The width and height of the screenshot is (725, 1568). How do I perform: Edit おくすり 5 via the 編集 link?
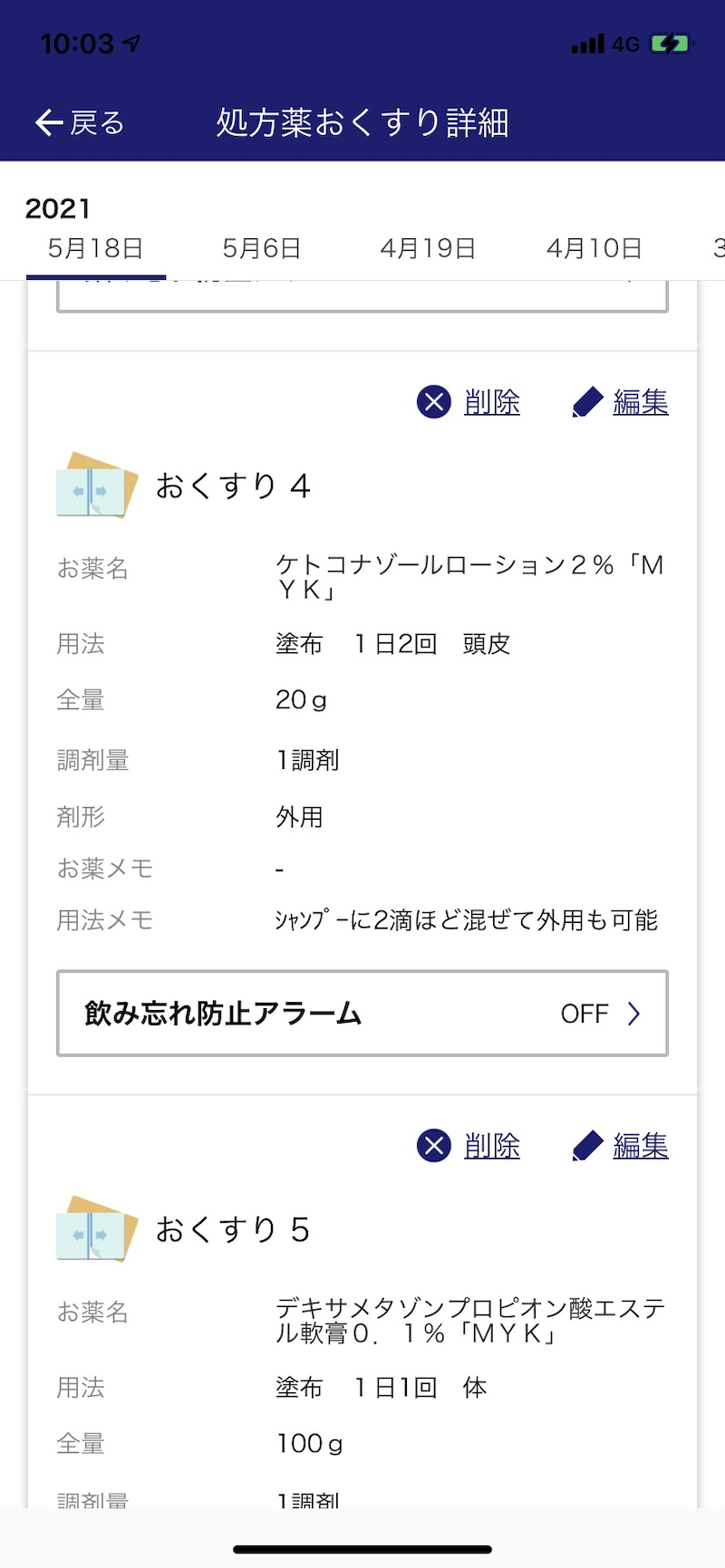point(622,1146)
